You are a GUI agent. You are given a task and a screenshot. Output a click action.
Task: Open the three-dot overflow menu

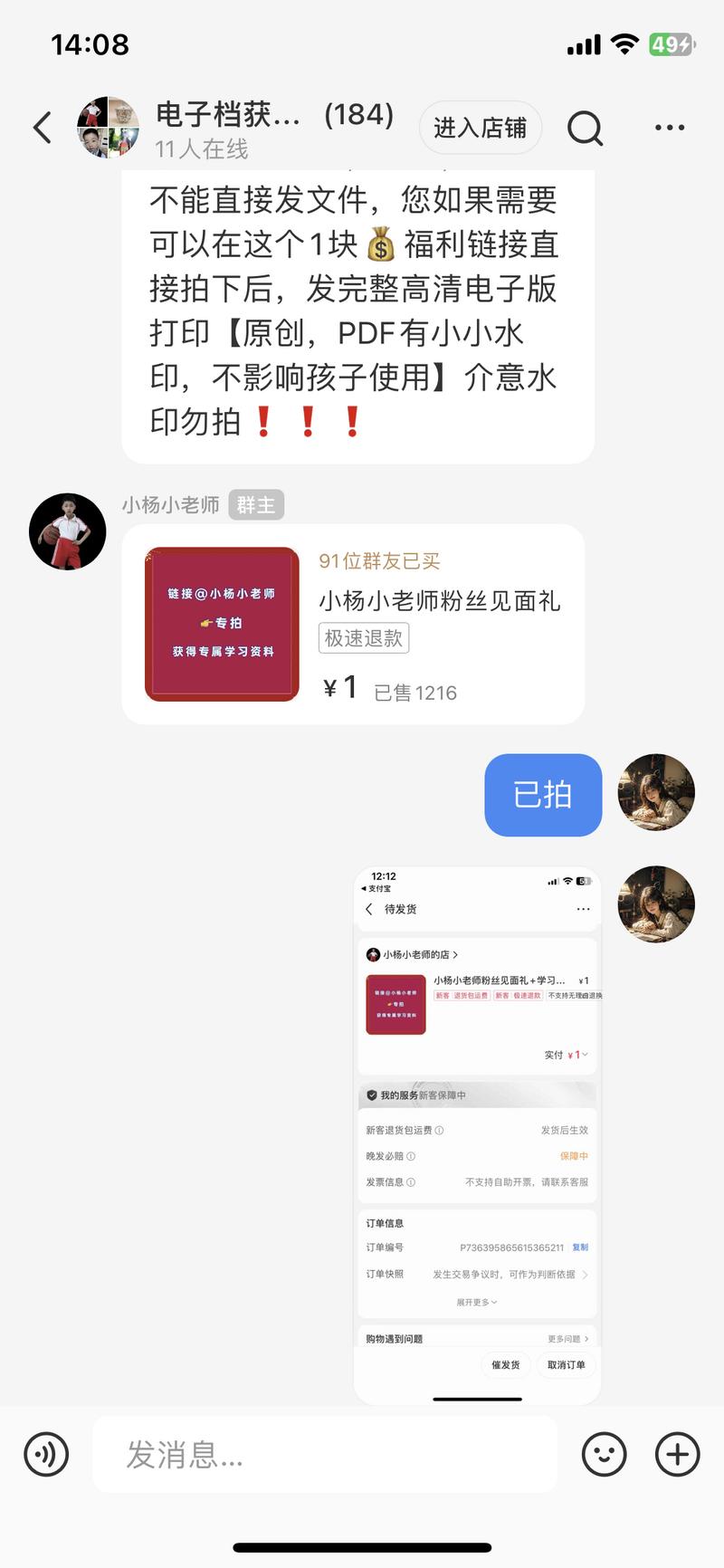pyautogui.click(x=669, y=128)
